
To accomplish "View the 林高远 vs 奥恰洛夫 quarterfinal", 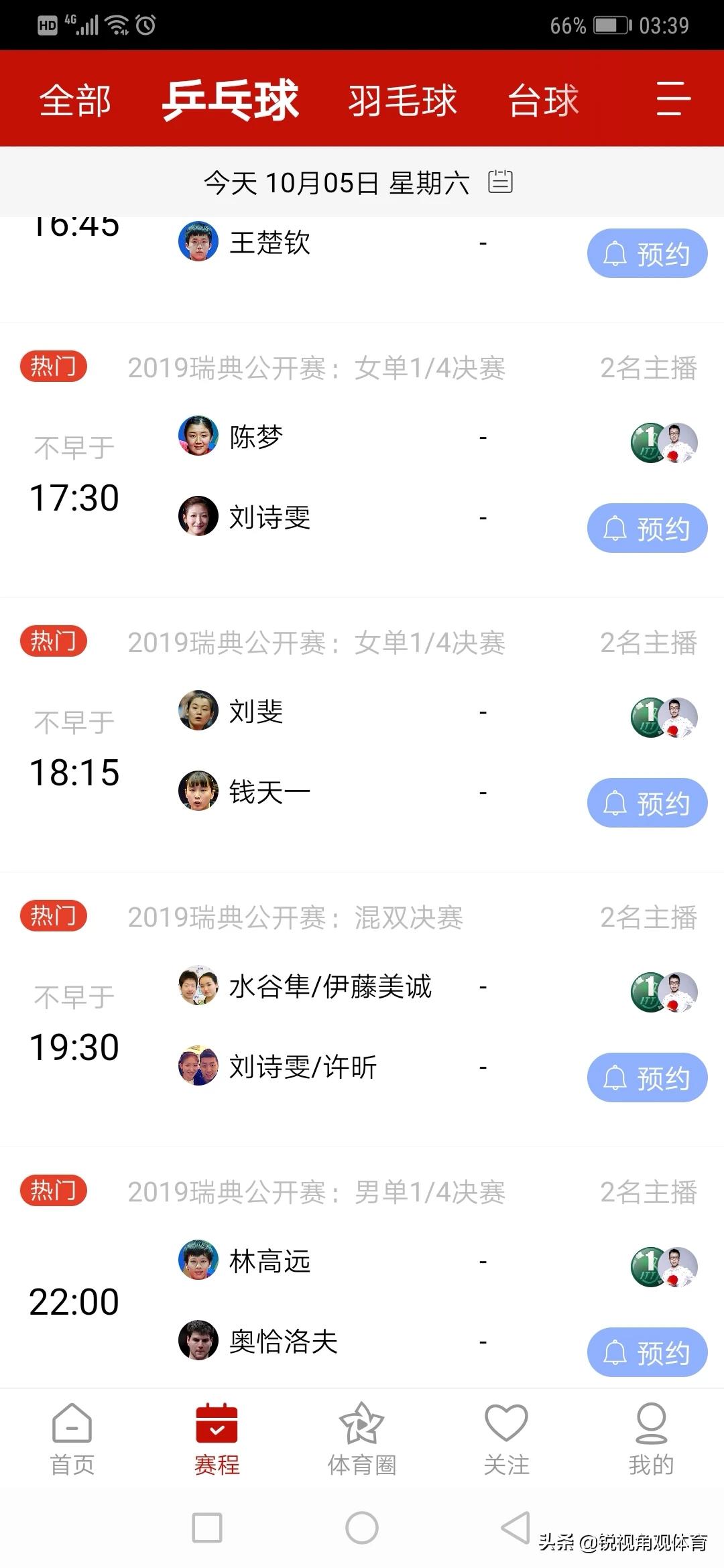I will pos(335,1300).
